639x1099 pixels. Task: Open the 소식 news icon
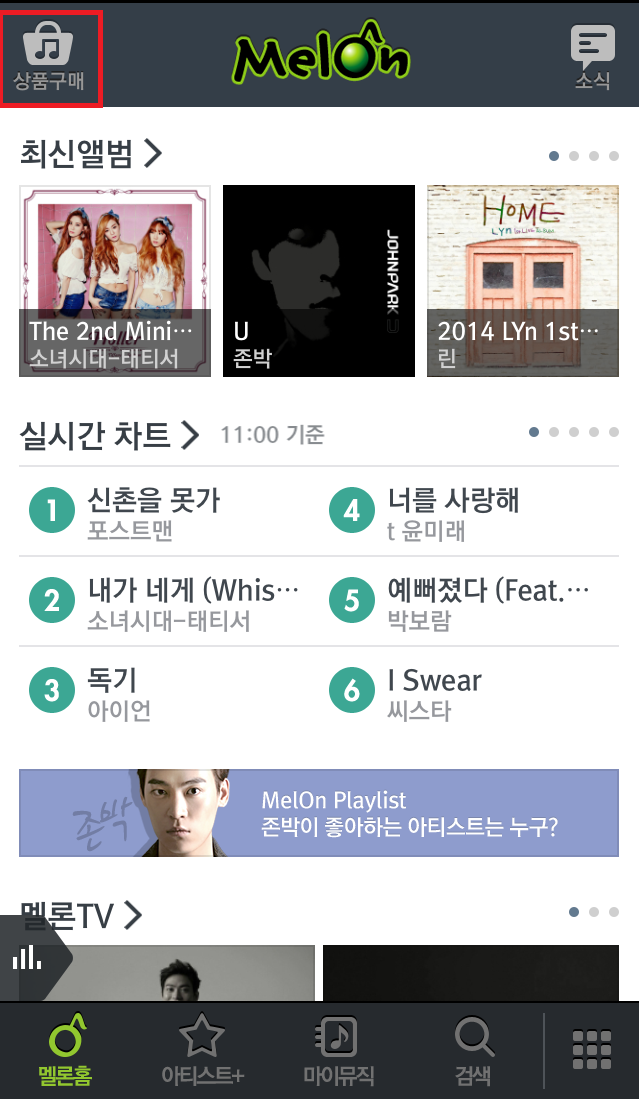(592, 56)
